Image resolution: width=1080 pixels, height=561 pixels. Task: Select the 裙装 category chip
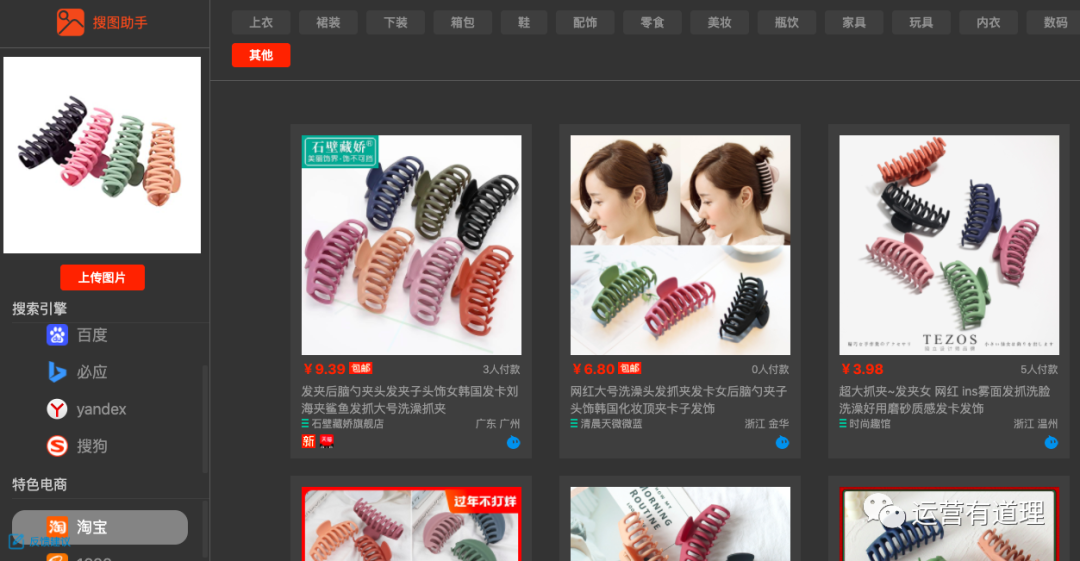(327, 22)
